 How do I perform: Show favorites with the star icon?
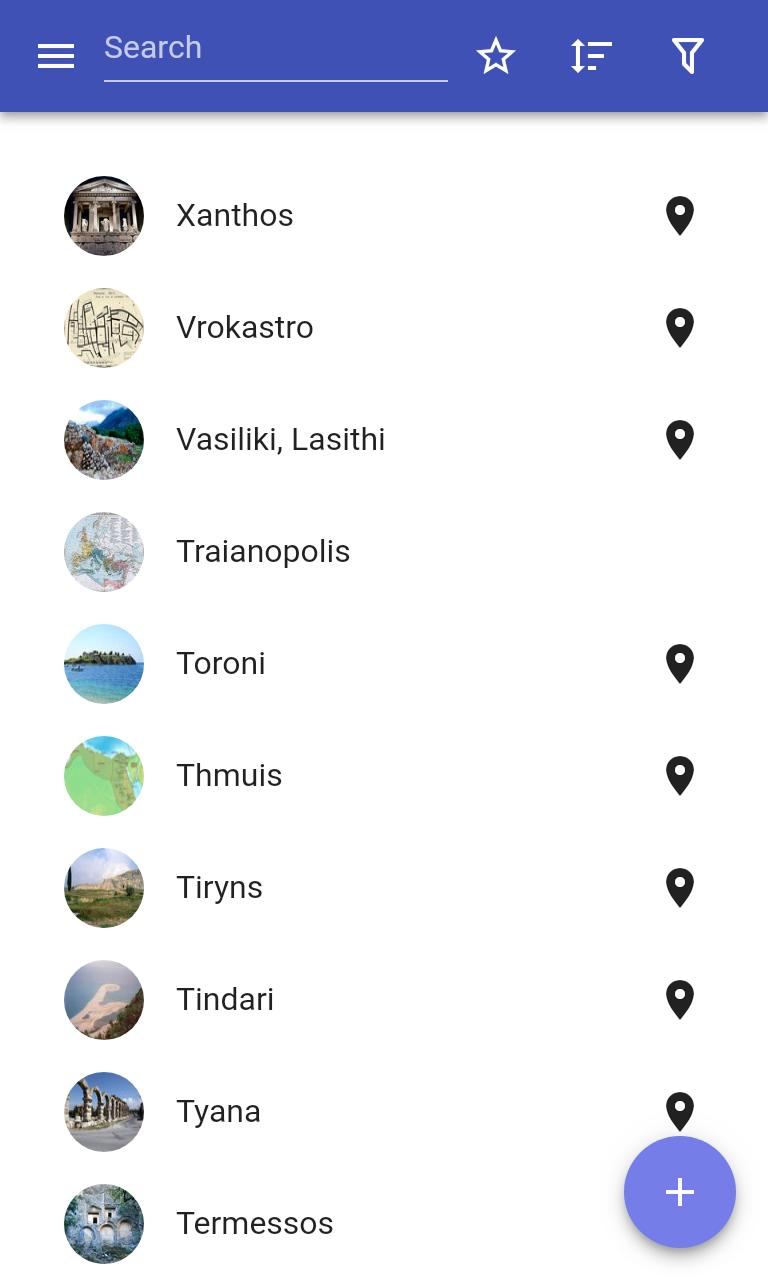[496, 56]
